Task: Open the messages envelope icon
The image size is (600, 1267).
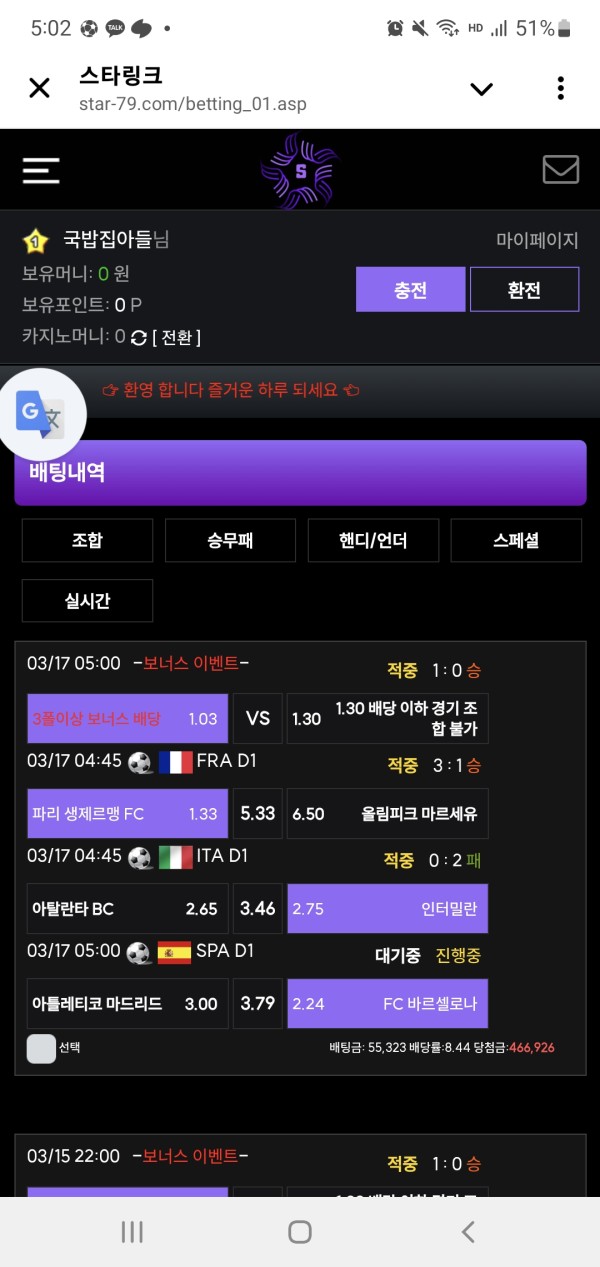Action: pos(560,169)
